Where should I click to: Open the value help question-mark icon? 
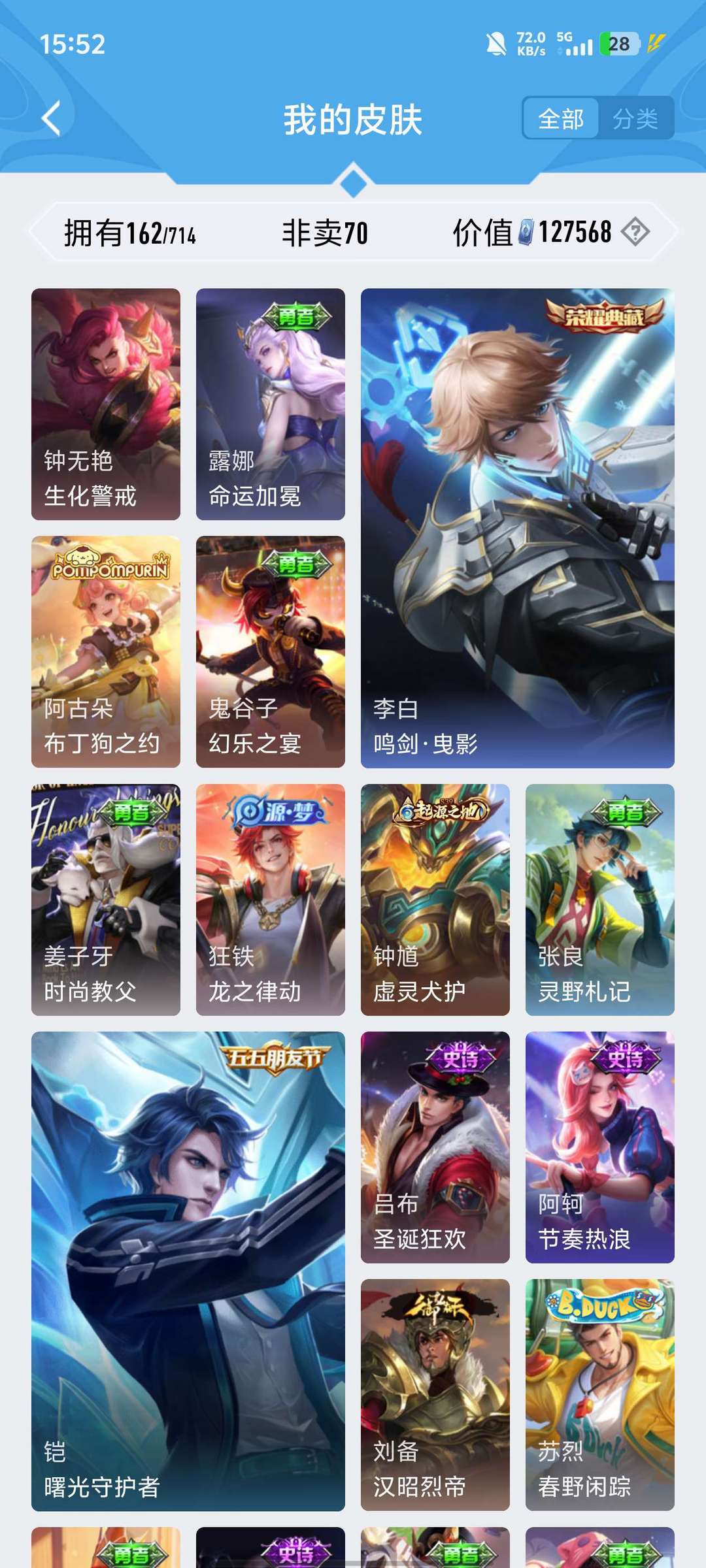[635, 232]
